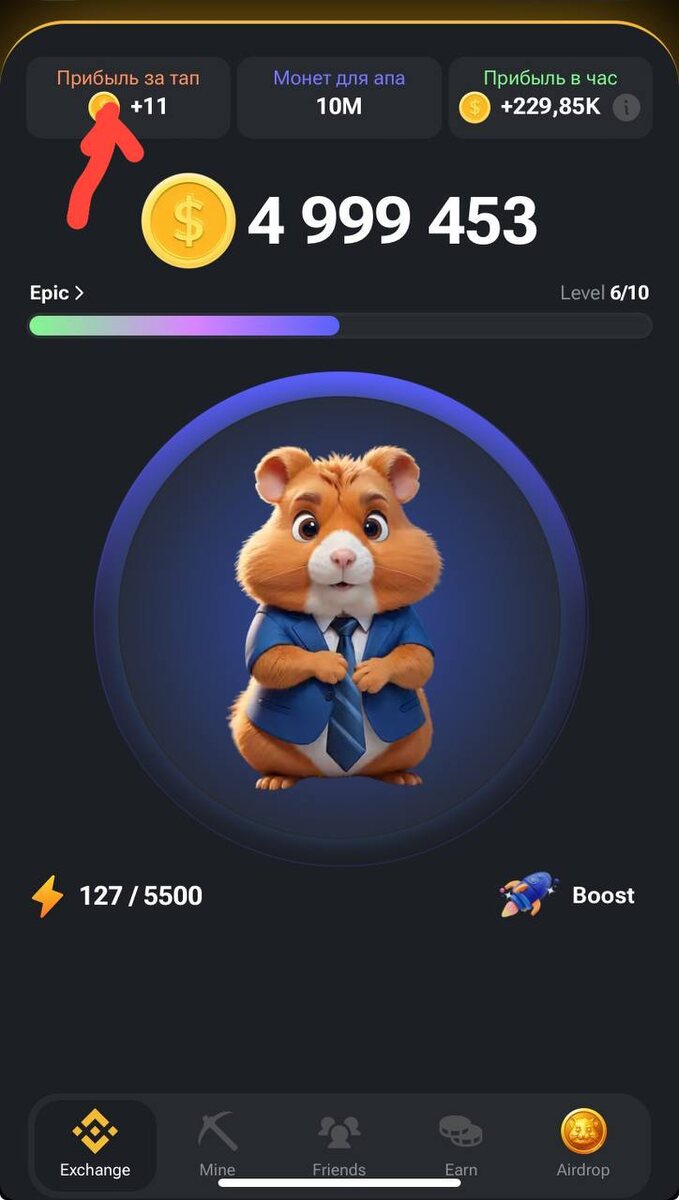Select the Exchange tab
The height and width of the screenshot is (1200, 679).
pos(95,1144)
